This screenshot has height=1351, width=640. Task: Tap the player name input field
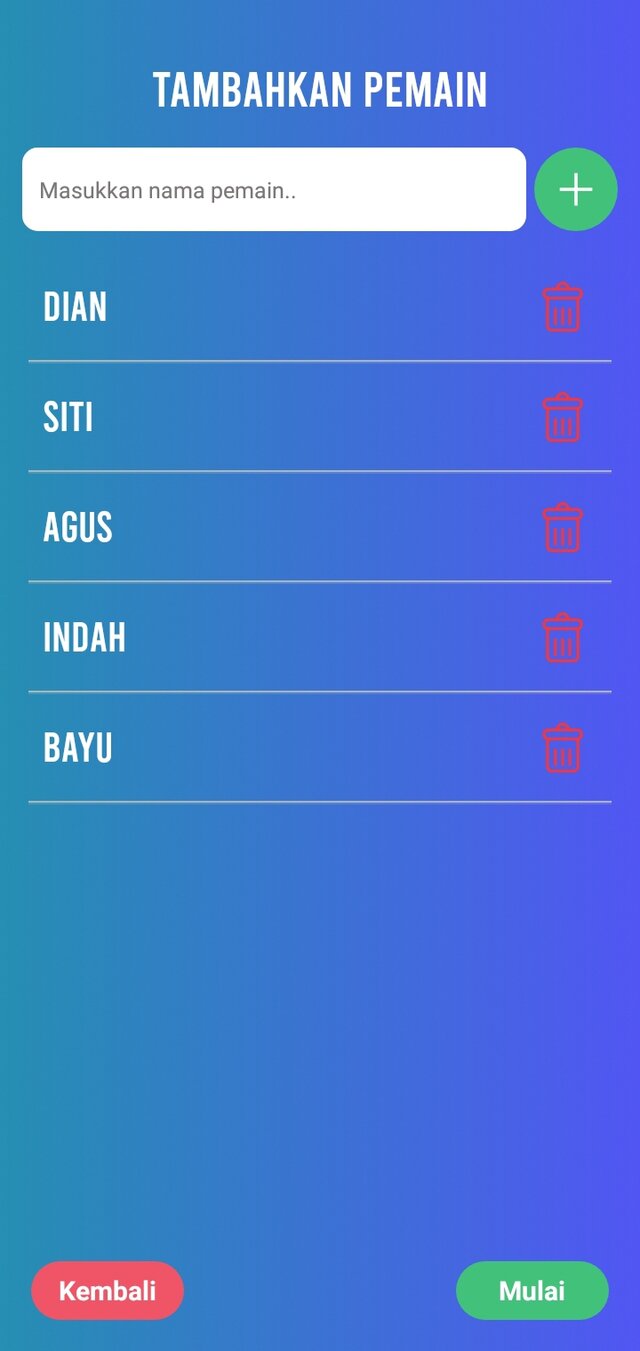(x=273, y=190)
